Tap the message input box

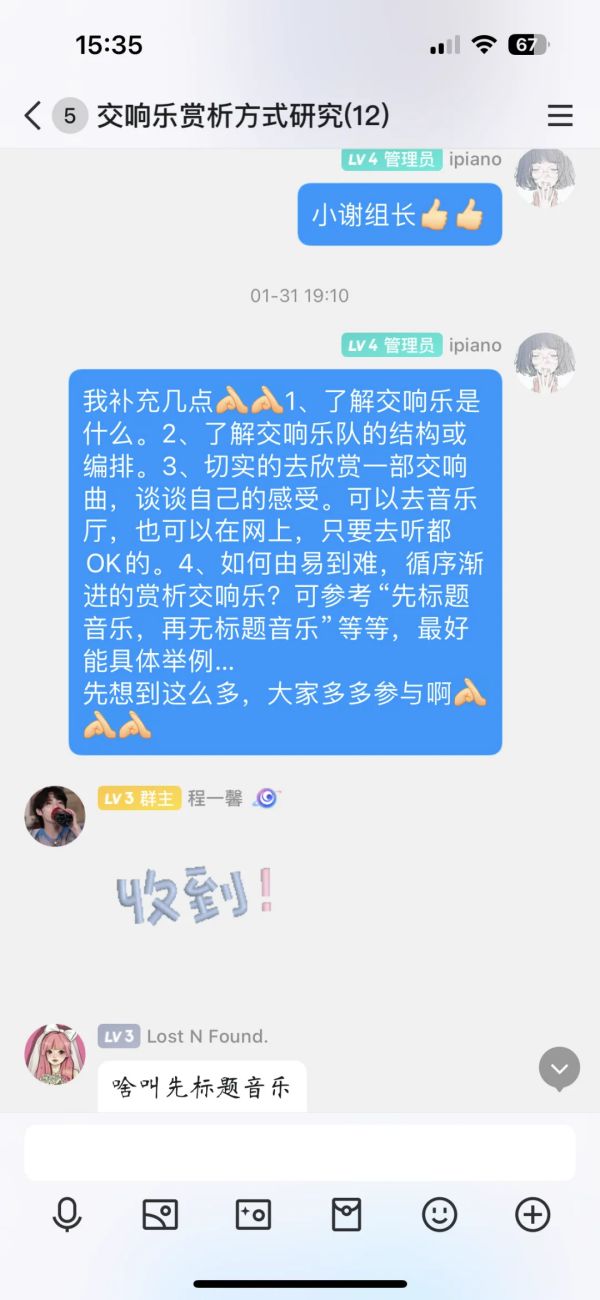[x=299, y=1153]
